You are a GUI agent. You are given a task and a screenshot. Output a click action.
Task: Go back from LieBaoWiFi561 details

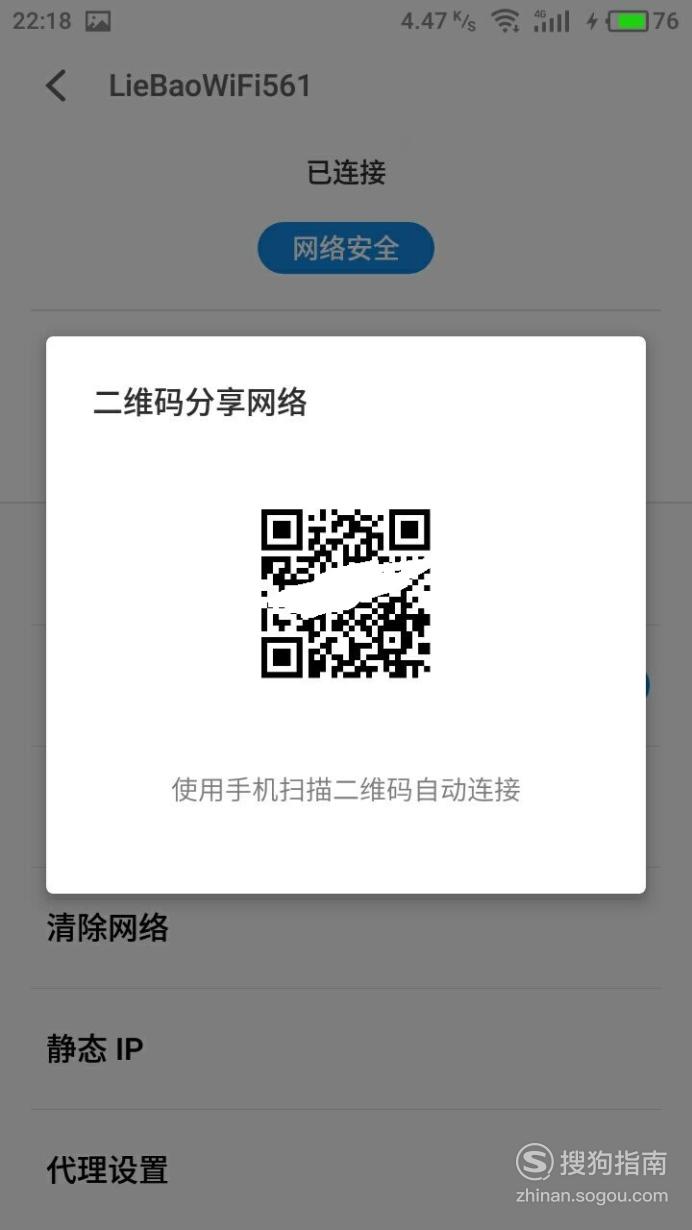point(56,86)
